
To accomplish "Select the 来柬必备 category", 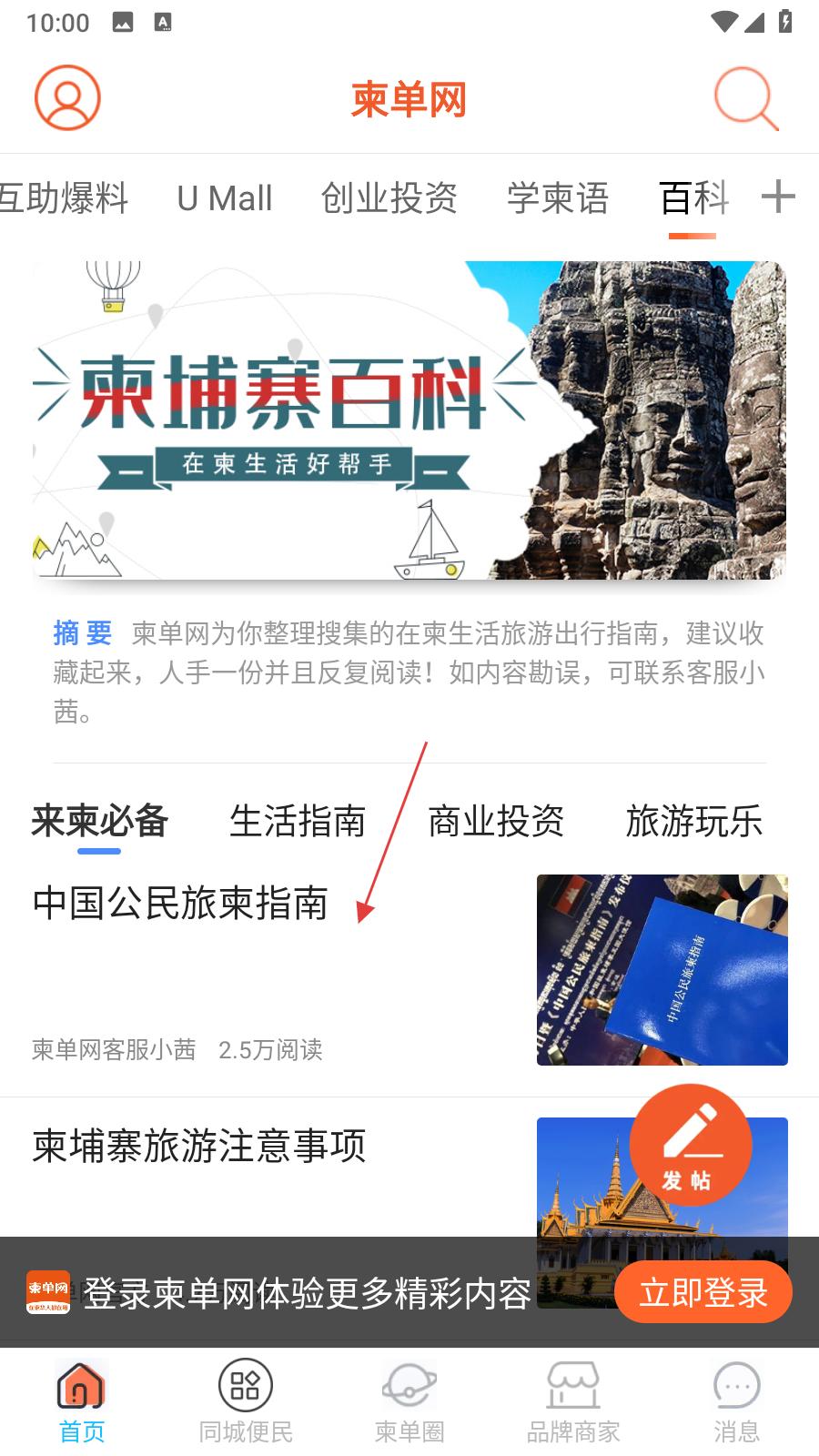I will click(100, 821).
